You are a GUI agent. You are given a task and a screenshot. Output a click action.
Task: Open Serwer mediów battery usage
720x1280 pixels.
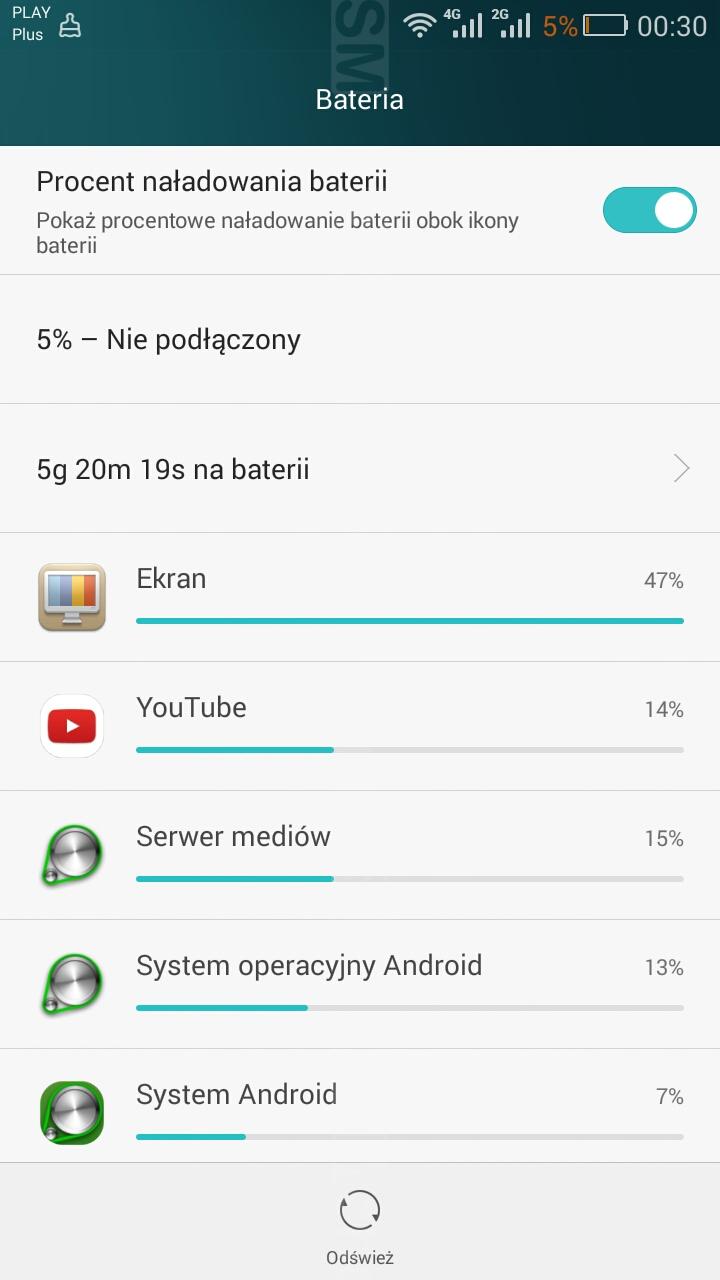[x=360, y=855]
